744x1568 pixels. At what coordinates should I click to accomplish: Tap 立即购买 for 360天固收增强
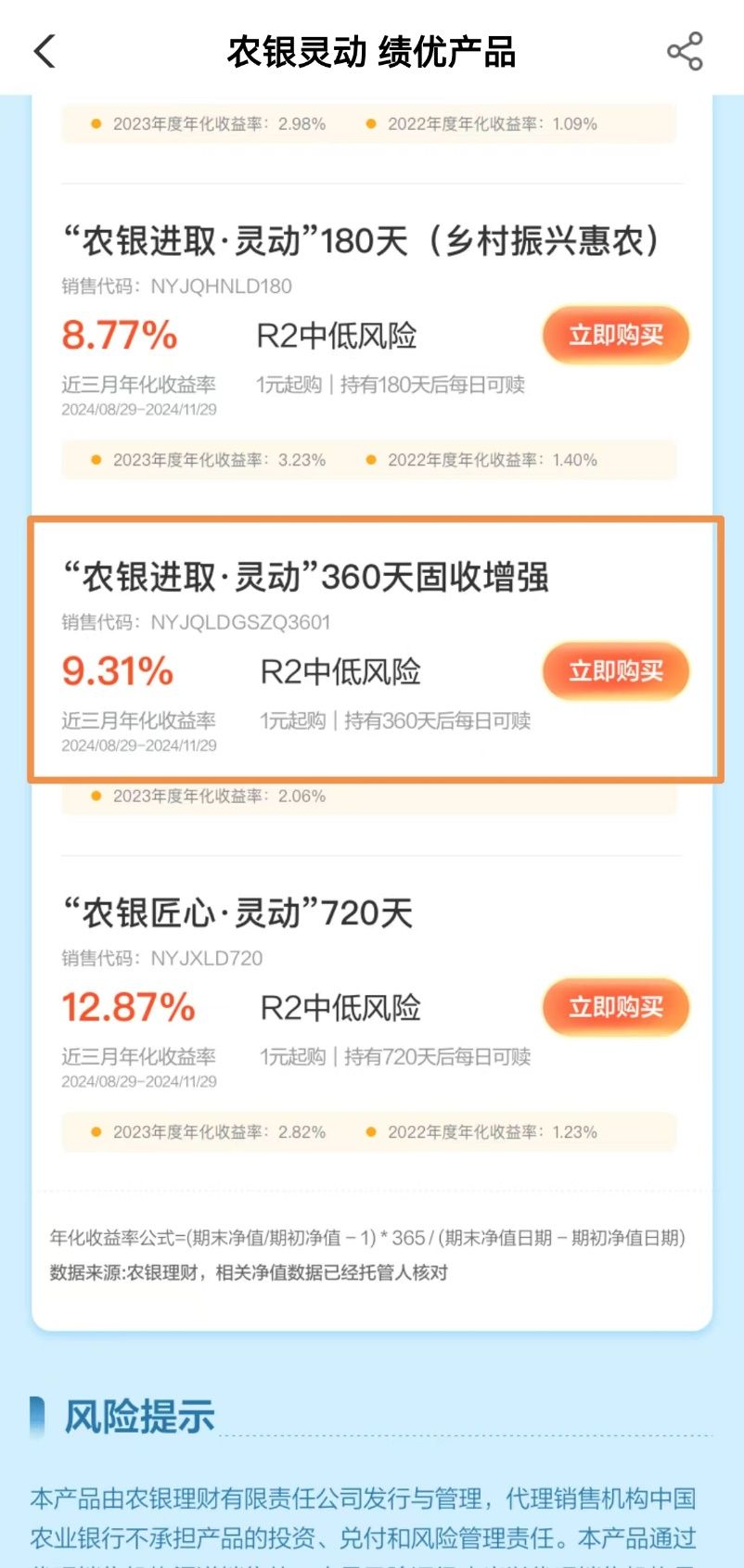(x=615, y=671)
